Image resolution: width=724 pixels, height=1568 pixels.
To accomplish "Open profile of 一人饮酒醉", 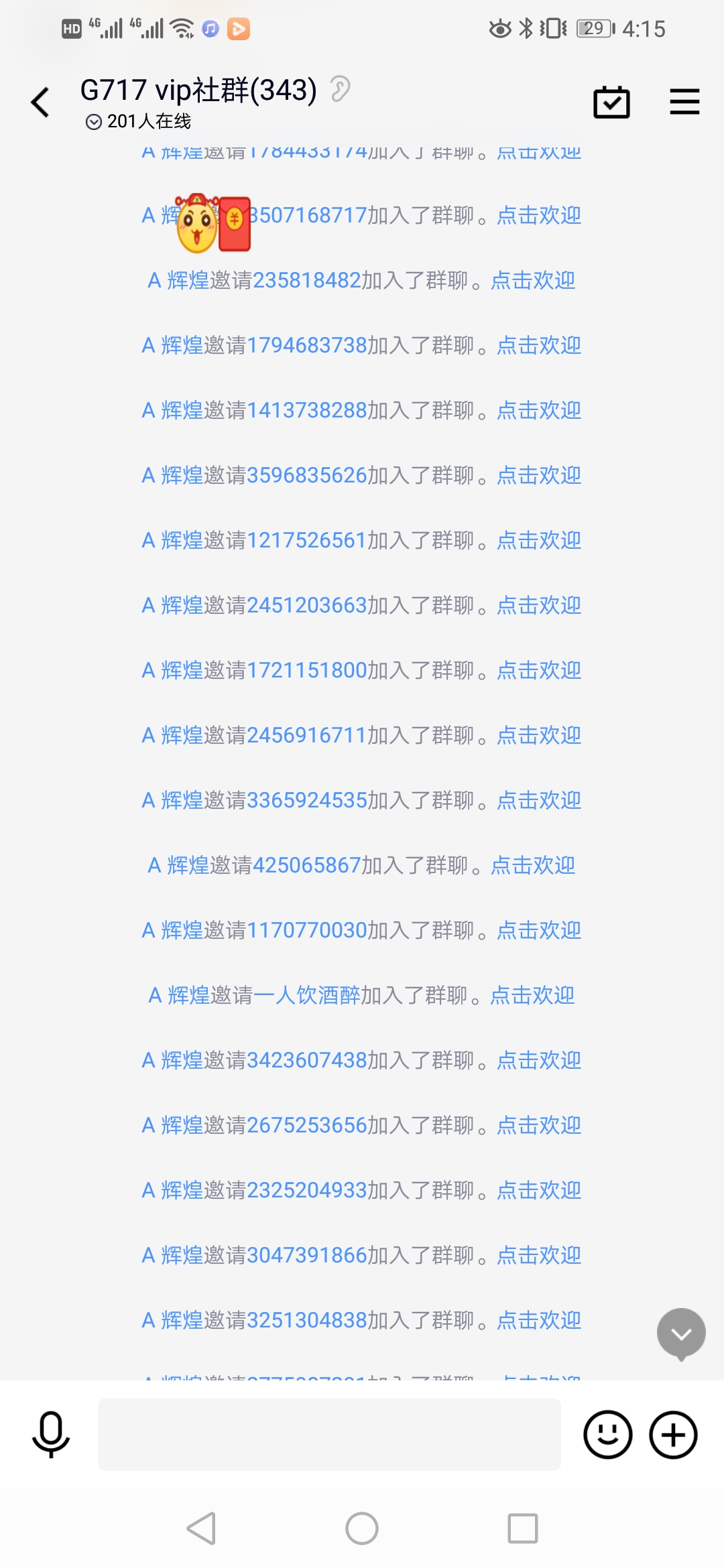I will tap(307, 995).
